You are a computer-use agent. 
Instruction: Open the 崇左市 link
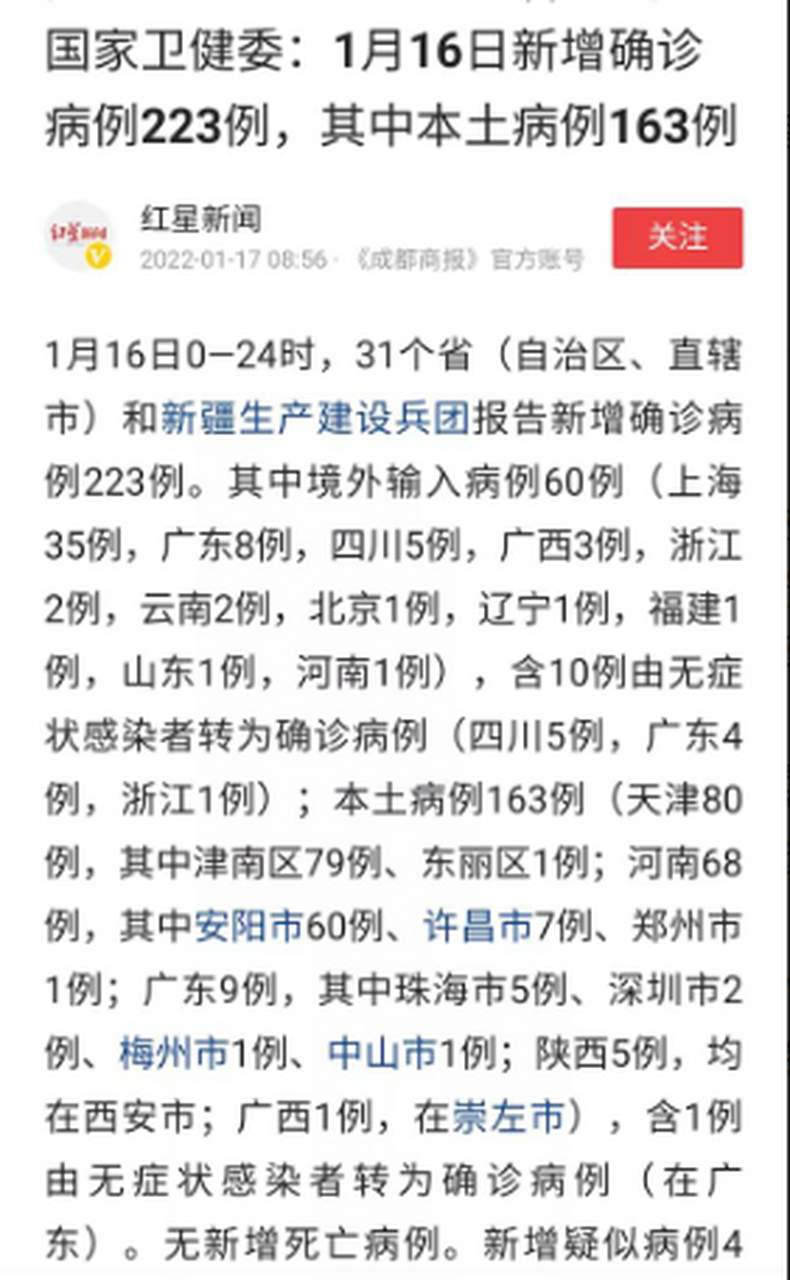[508, 1117]
